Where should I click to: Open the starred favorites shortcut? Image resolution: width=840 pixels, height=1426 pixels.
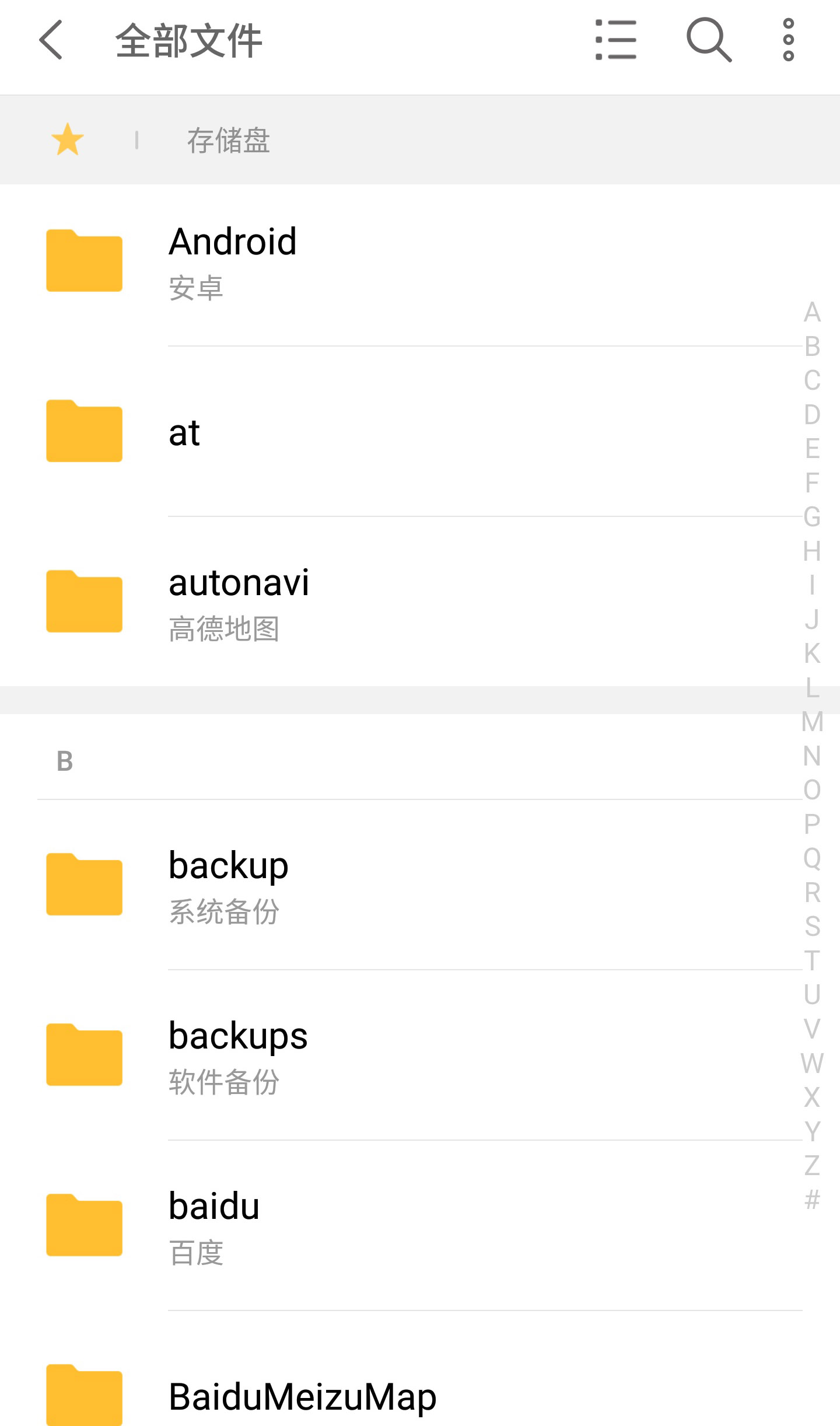(x=68, y=140)
